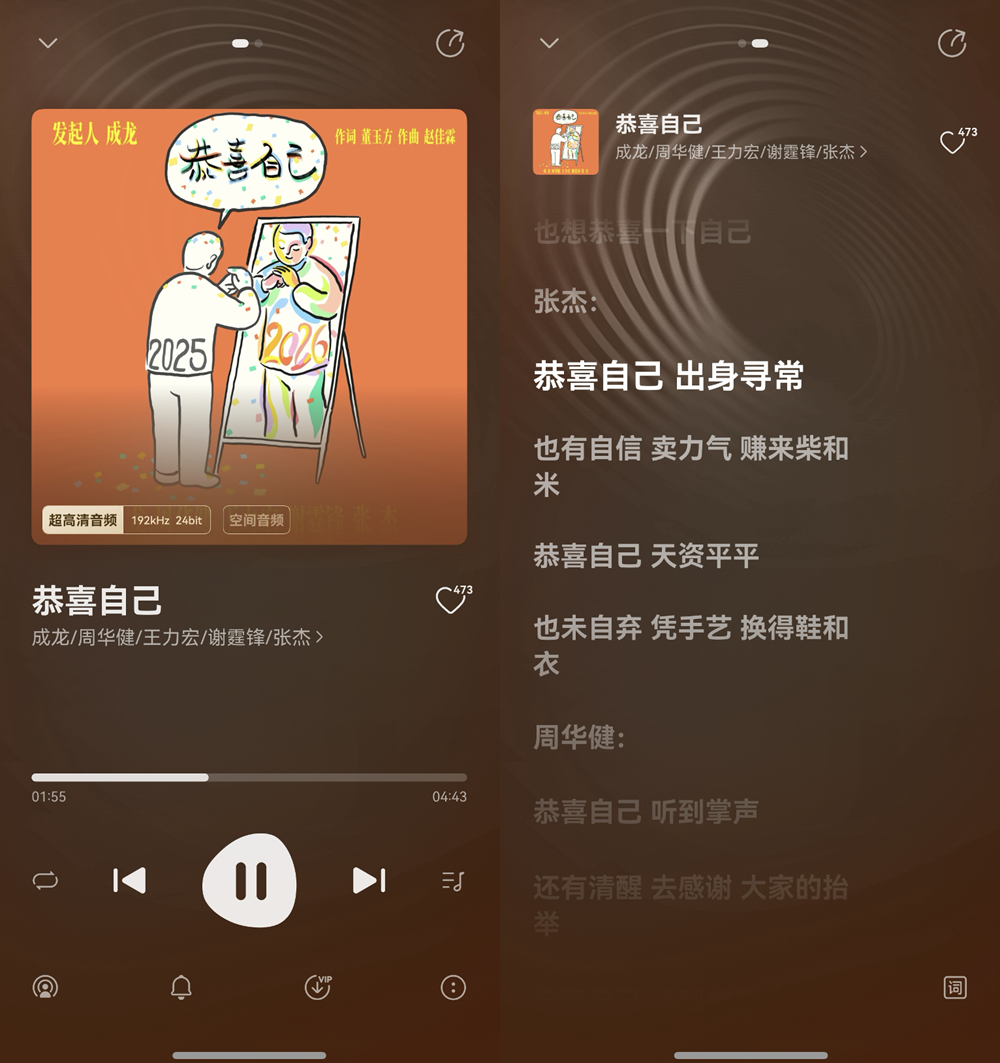Open the play queue list
The image size is (1000, 1063).
coord(453,881)
